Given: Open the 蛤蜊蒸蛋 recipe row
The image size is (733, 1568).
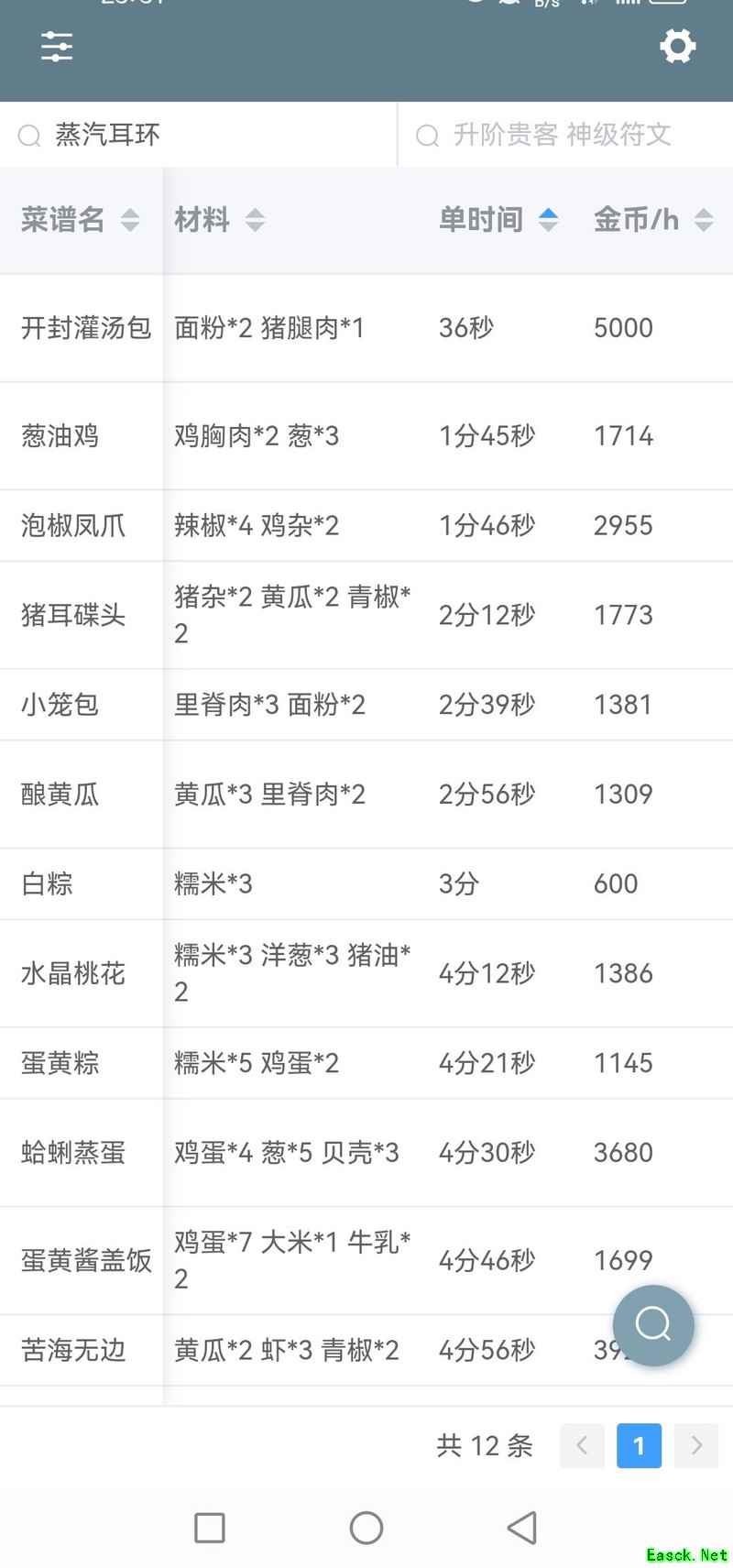Looking at the screenshot, I should [x=73, y=1152].
